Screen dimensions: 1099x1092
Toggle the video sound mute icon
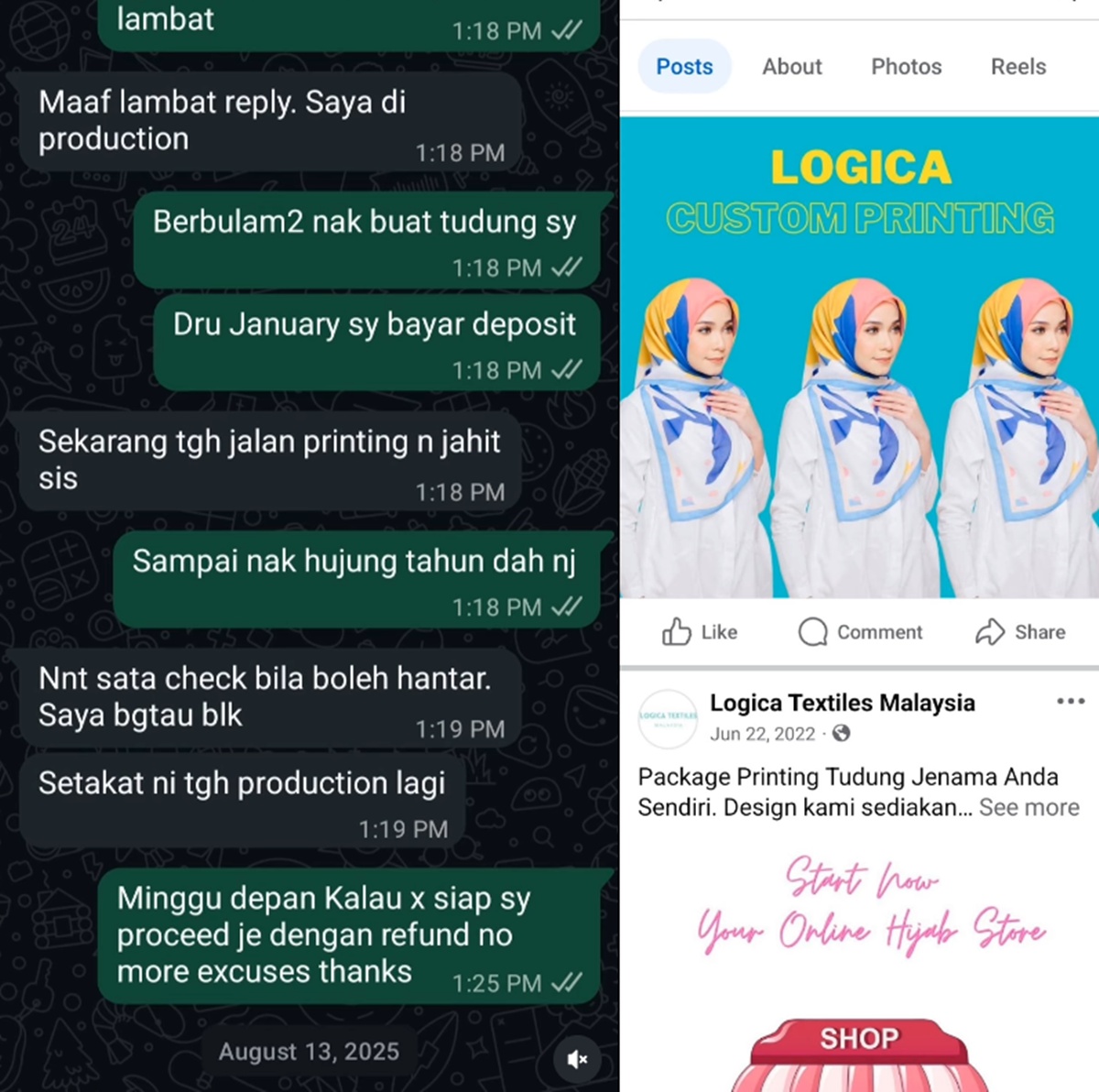(x=577, y=1059)
